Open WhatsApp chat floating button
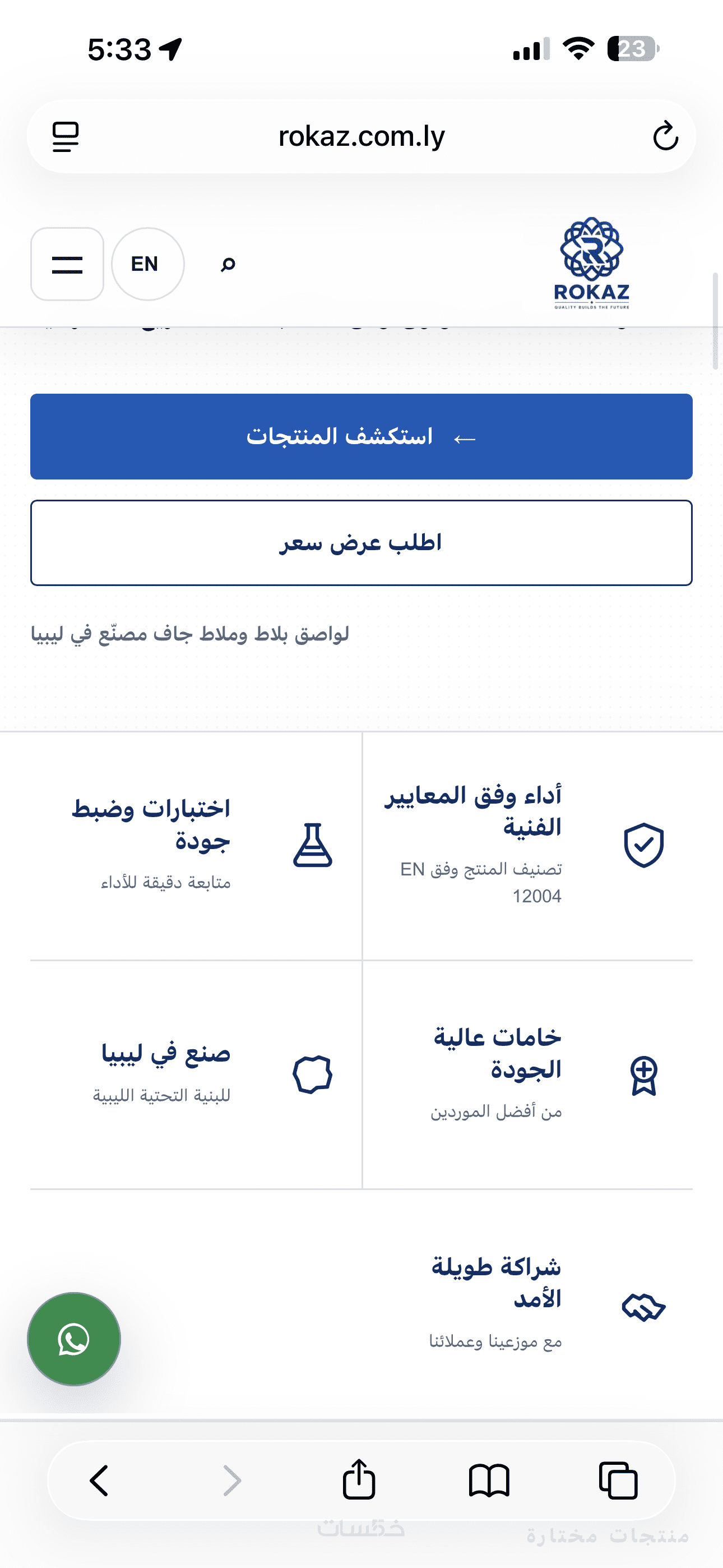This screenshot has height=1568, width=723. pyautogui.click(x=73, y=1339)
